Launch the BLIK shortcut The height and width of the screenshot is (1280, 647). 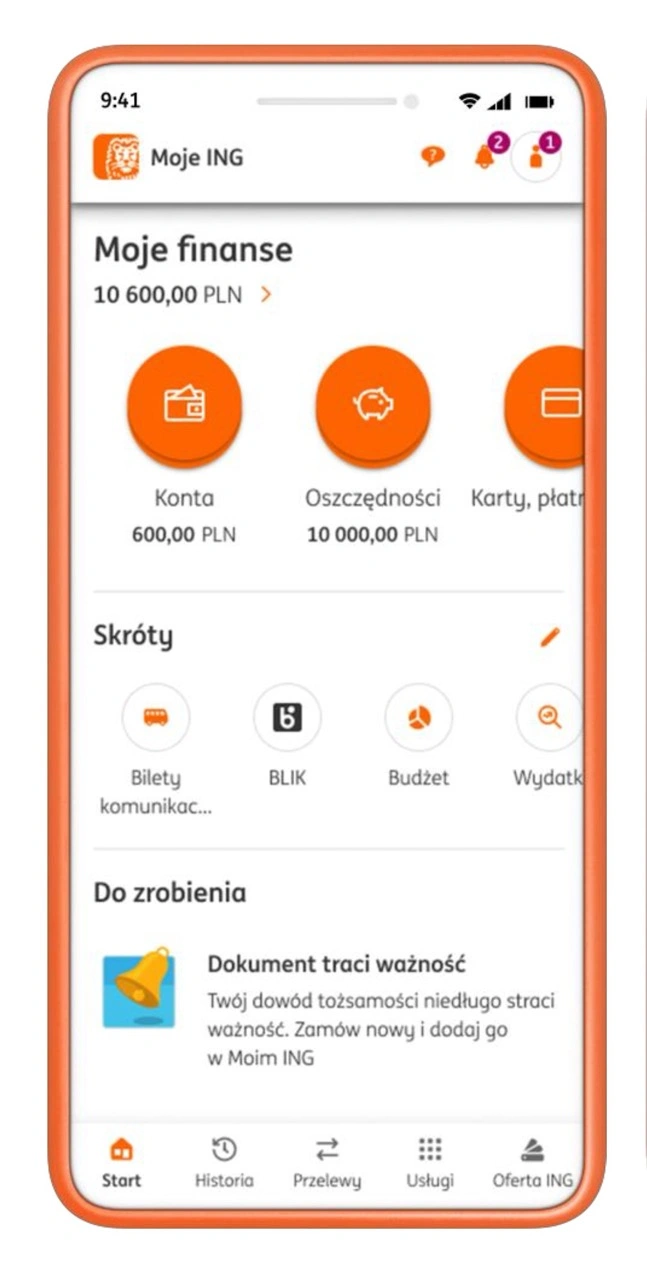(x=287, y=718)
